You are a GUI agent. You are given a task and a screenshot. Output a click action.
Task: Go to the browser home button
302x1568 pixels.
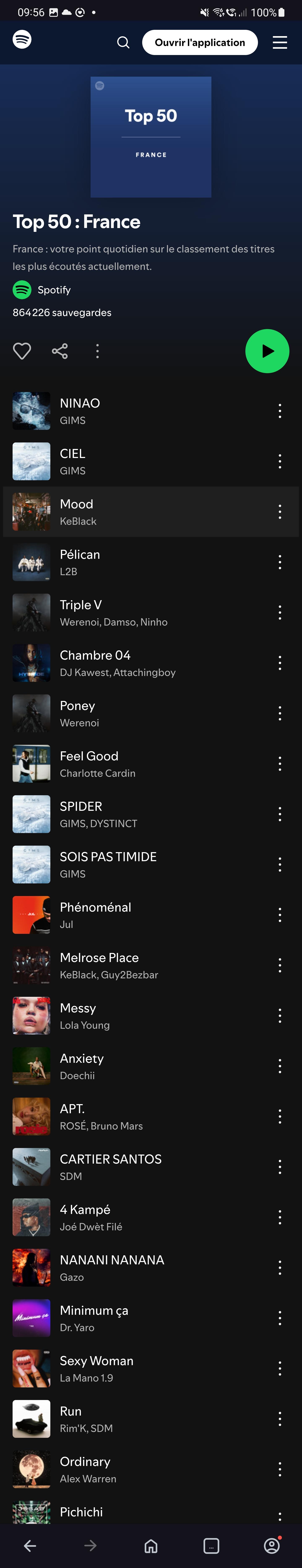pos(151,1546)
